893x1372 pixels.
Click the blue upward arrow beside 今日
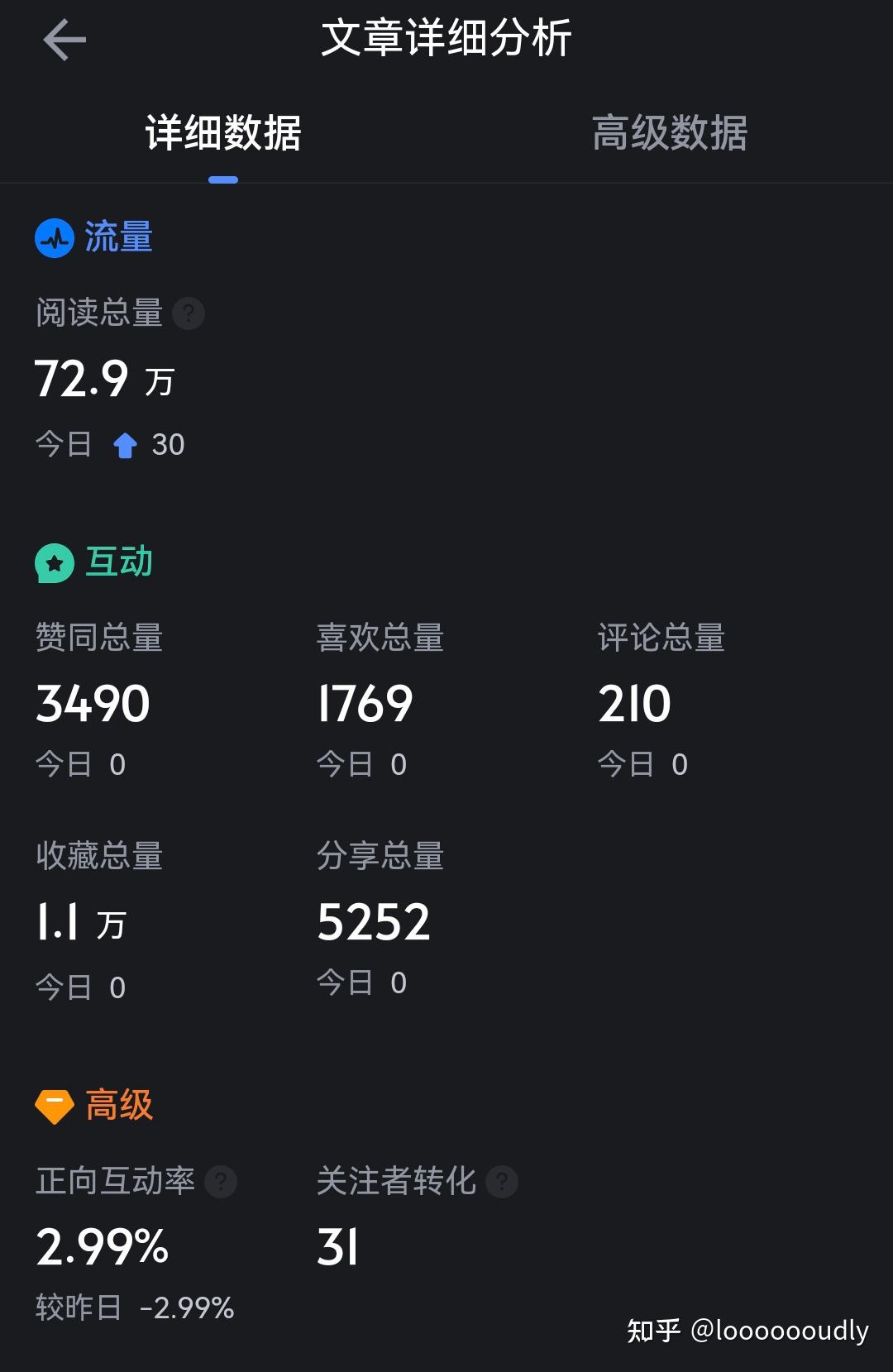click(124, 444)
